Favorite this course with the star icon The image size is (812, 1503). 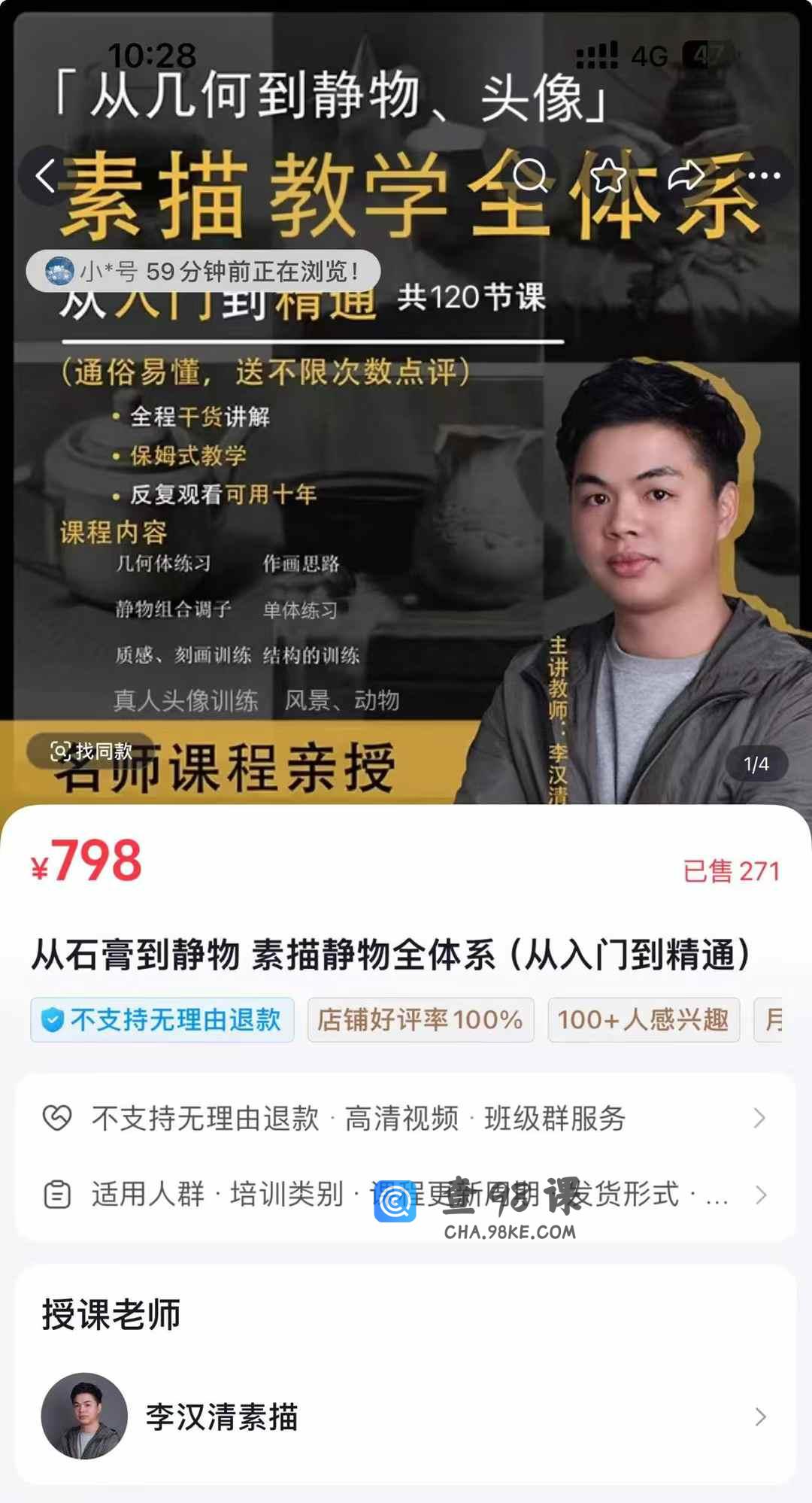[x=608, y=176]
